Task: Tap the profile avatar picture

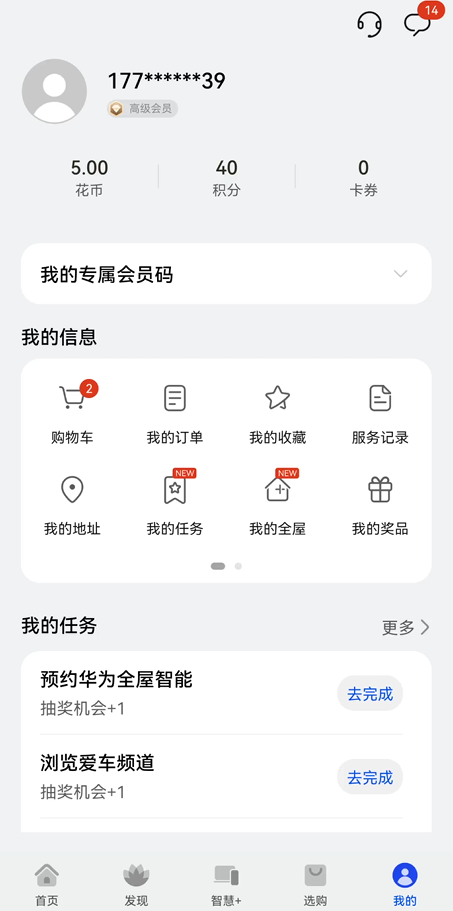Action: pos(55,91)
